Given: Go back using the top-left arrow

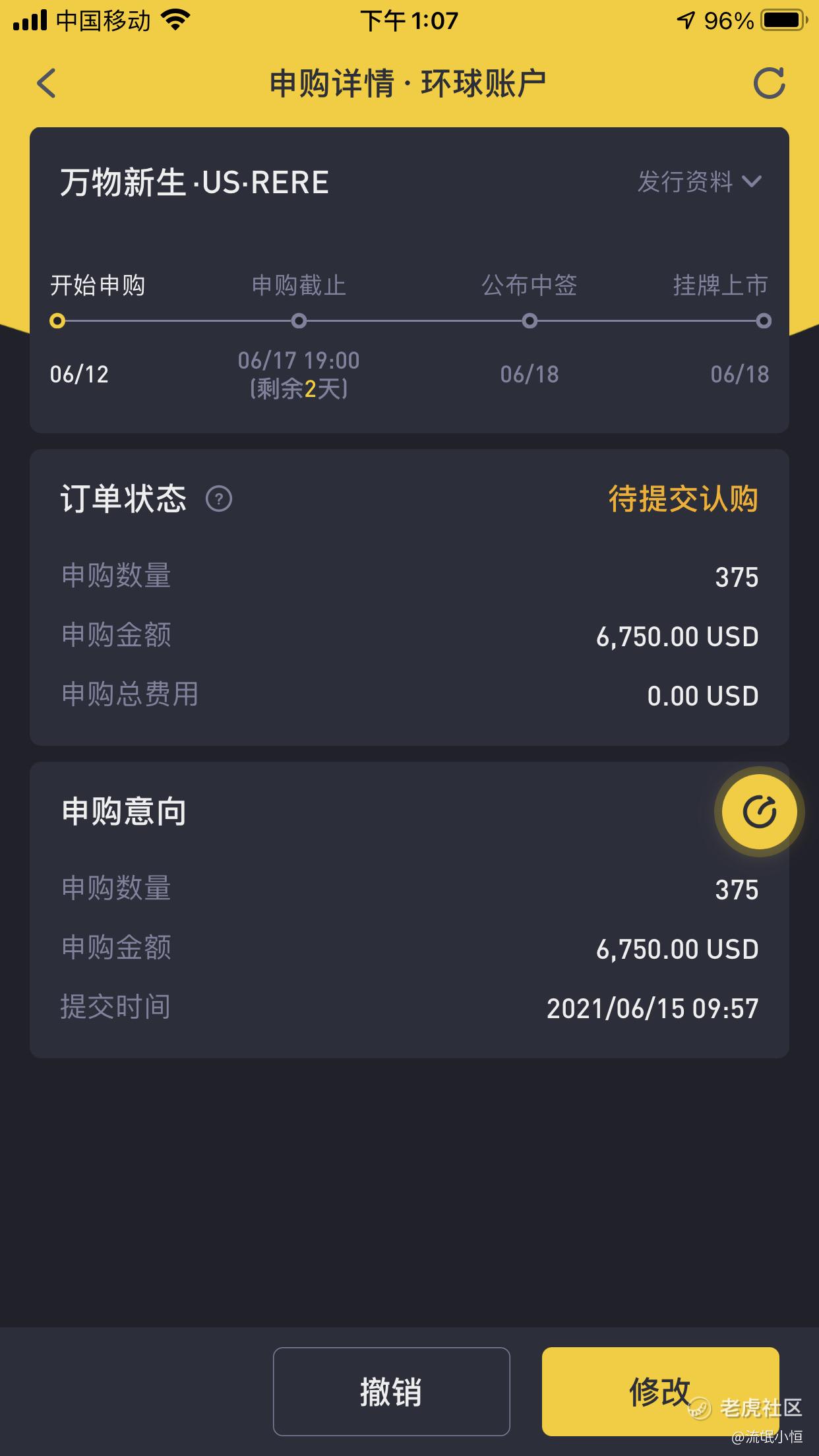Looking at the screenshot, I should point(46,84).
